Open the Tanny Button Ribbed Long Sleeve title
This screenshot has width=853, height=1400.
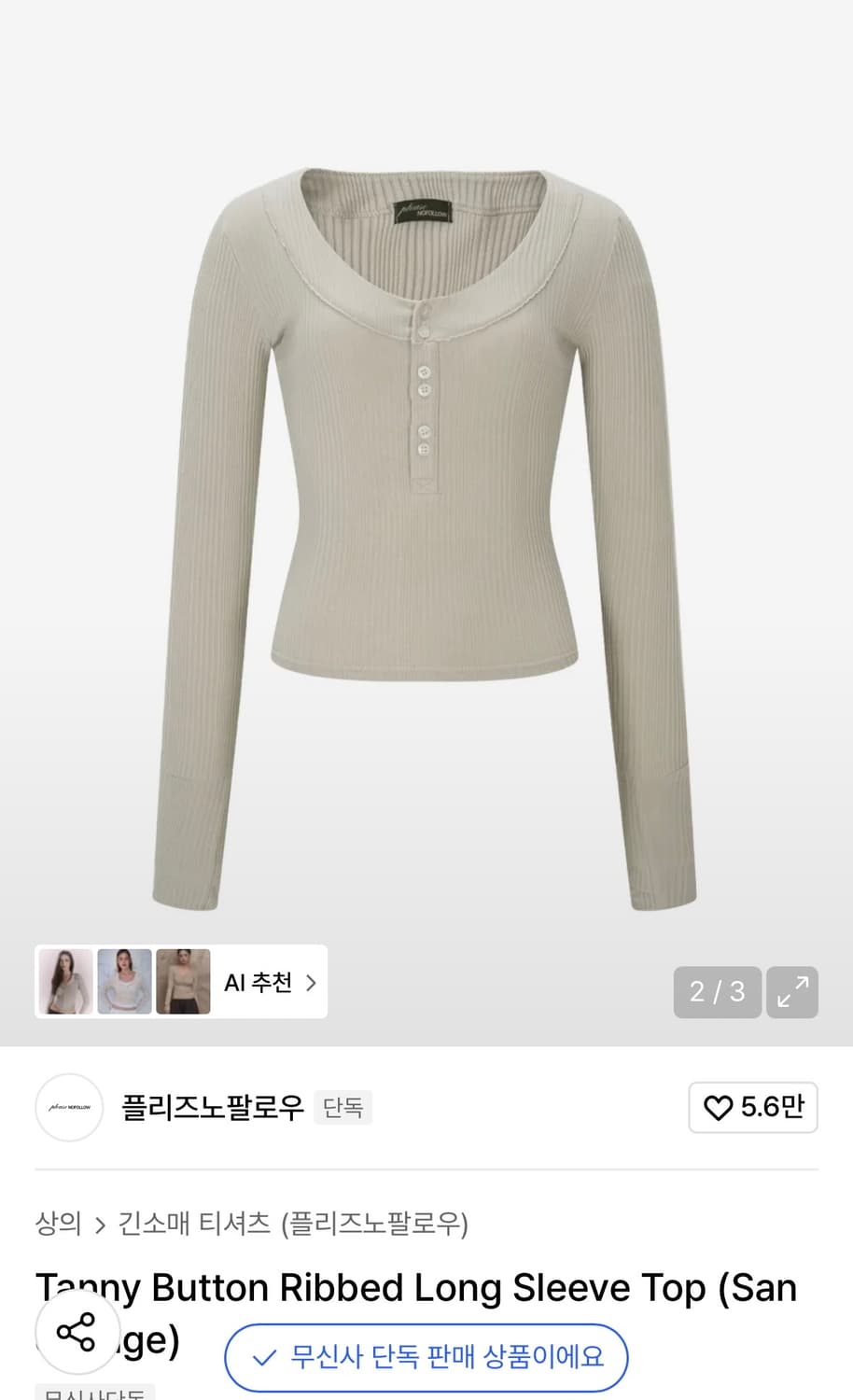point(414,1288)
